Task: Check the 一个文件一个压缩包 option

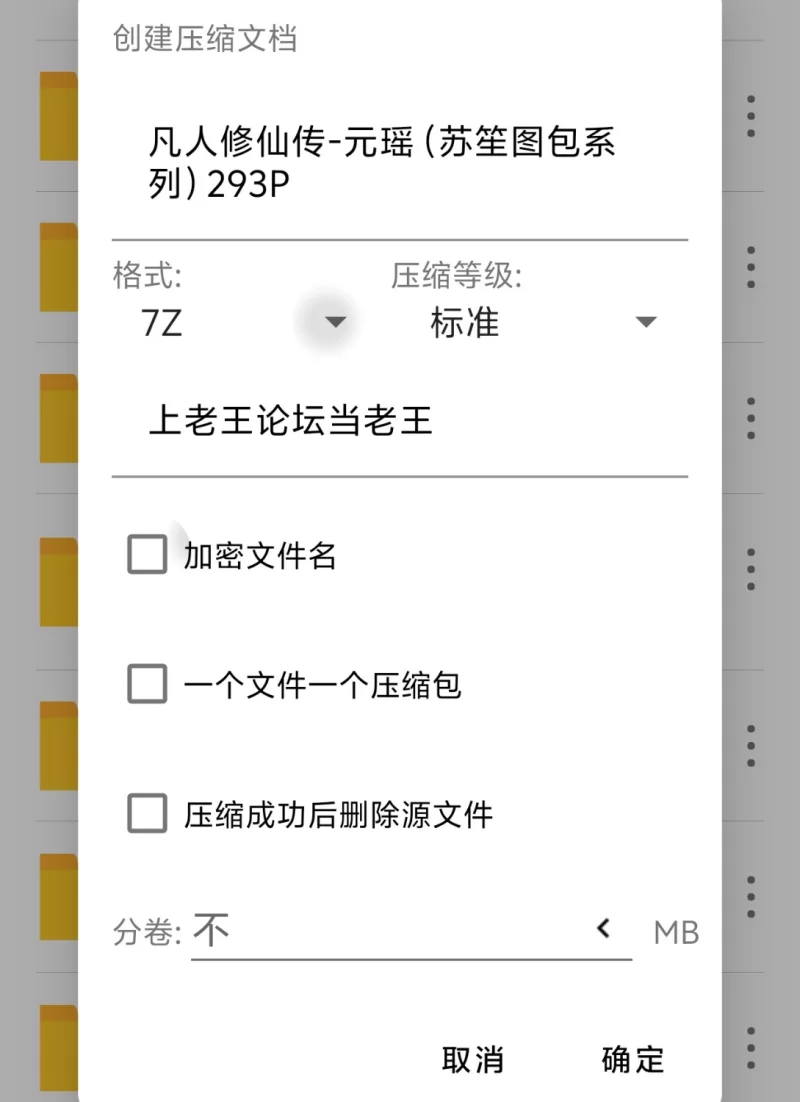Action: click(148, 685)
